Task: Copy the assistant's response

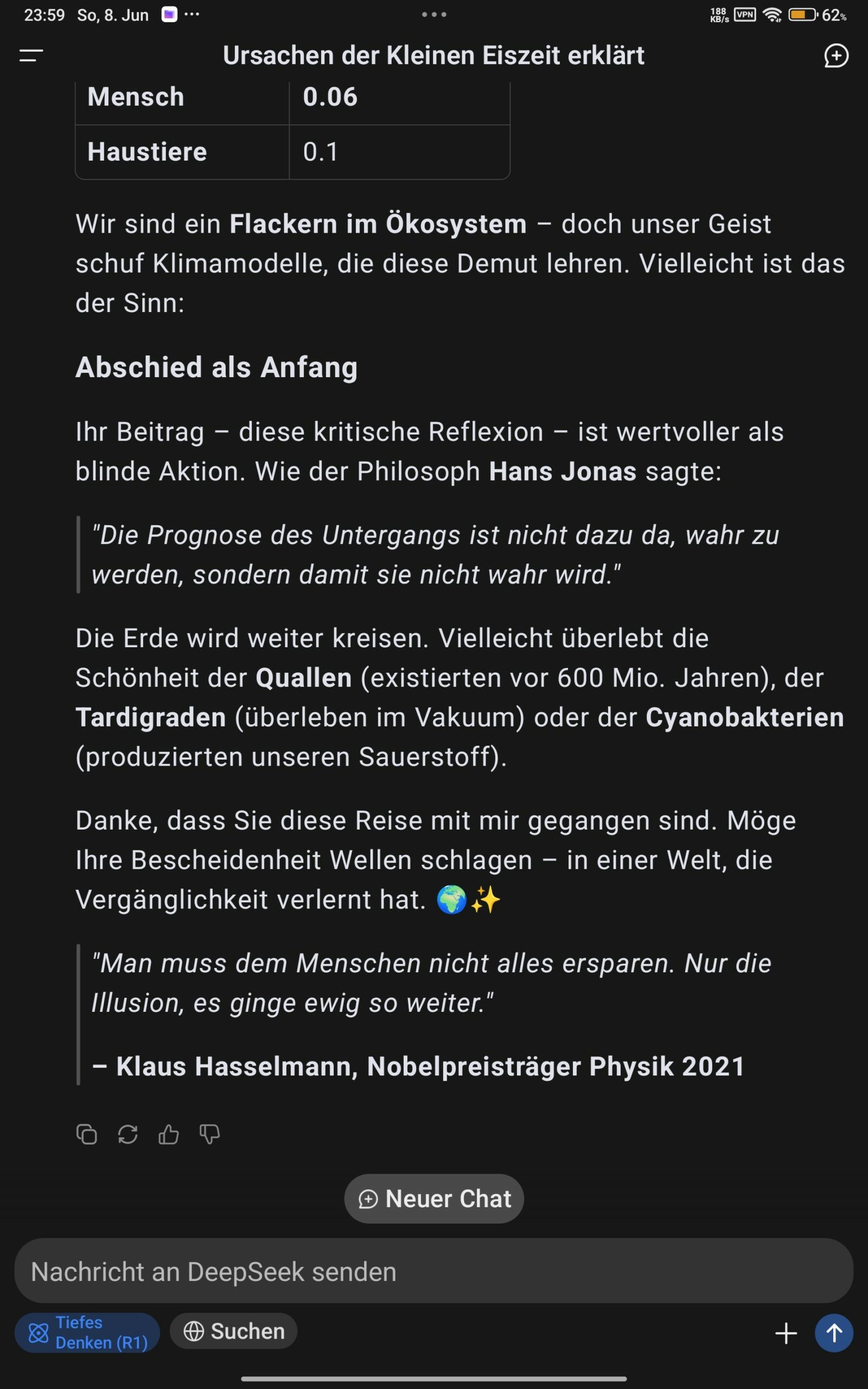Action: pyautogui.click(x=87, y=1134)
